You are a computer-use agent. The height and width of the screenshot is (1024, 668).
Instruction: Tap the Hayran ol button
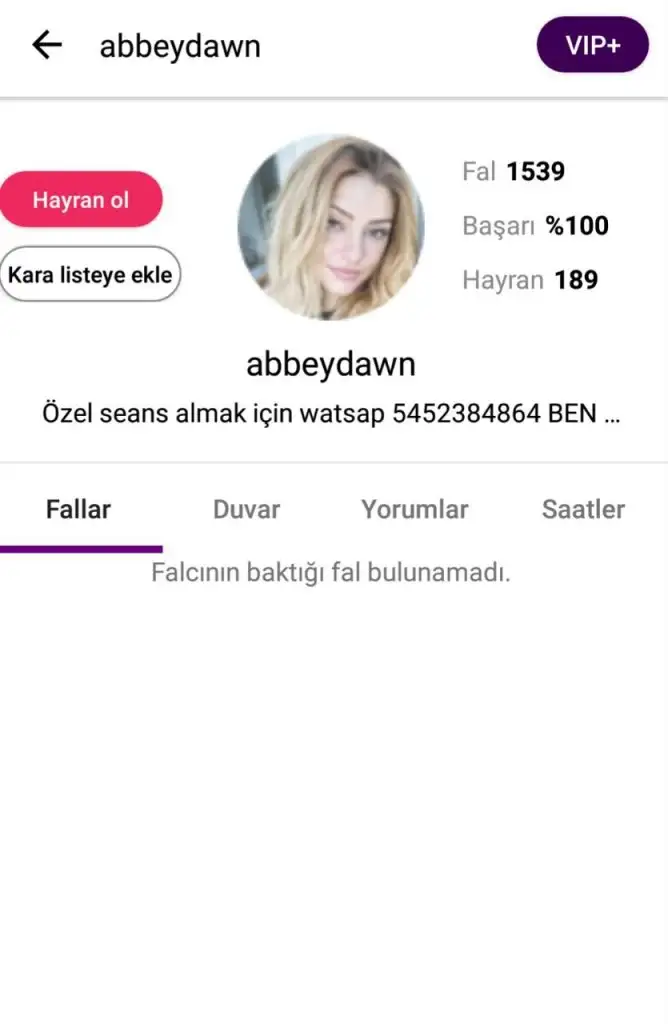(81, 200)
